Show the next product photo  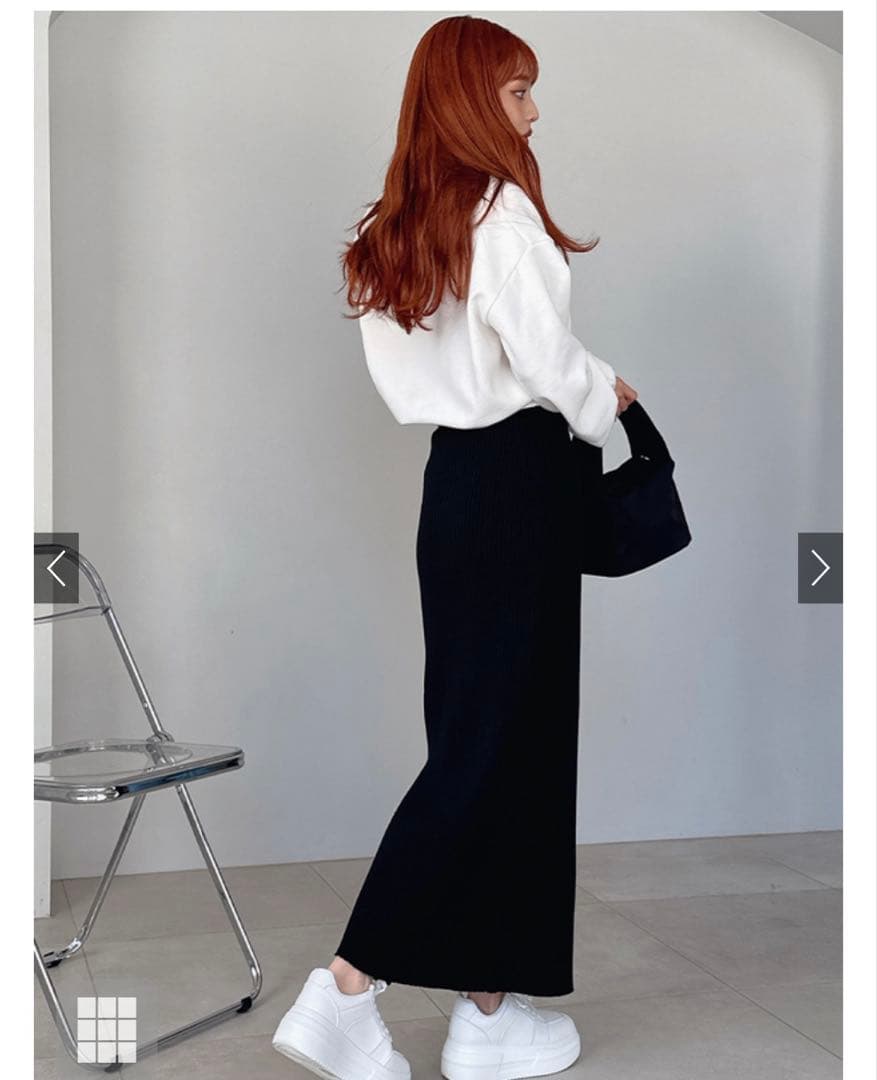click(820, 568)
